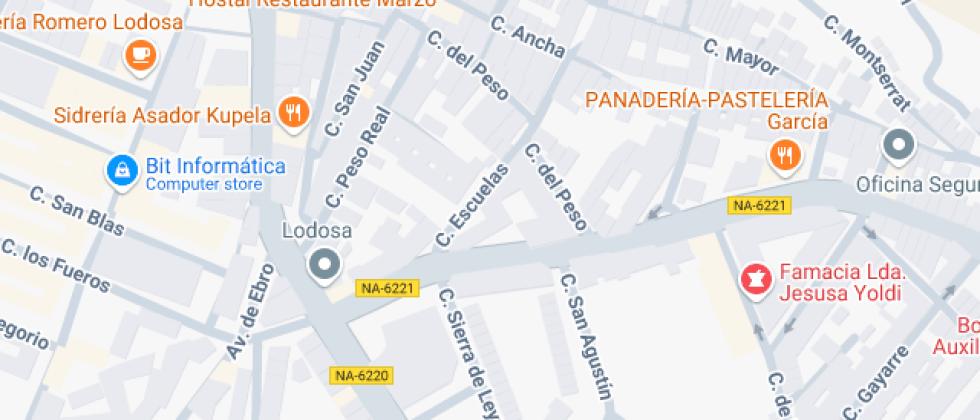Open Famacia Lda. Jesusa Yoldi pharmacy pin
The image size is (980, 420).
pyautogui.click(x=756, y=280)
